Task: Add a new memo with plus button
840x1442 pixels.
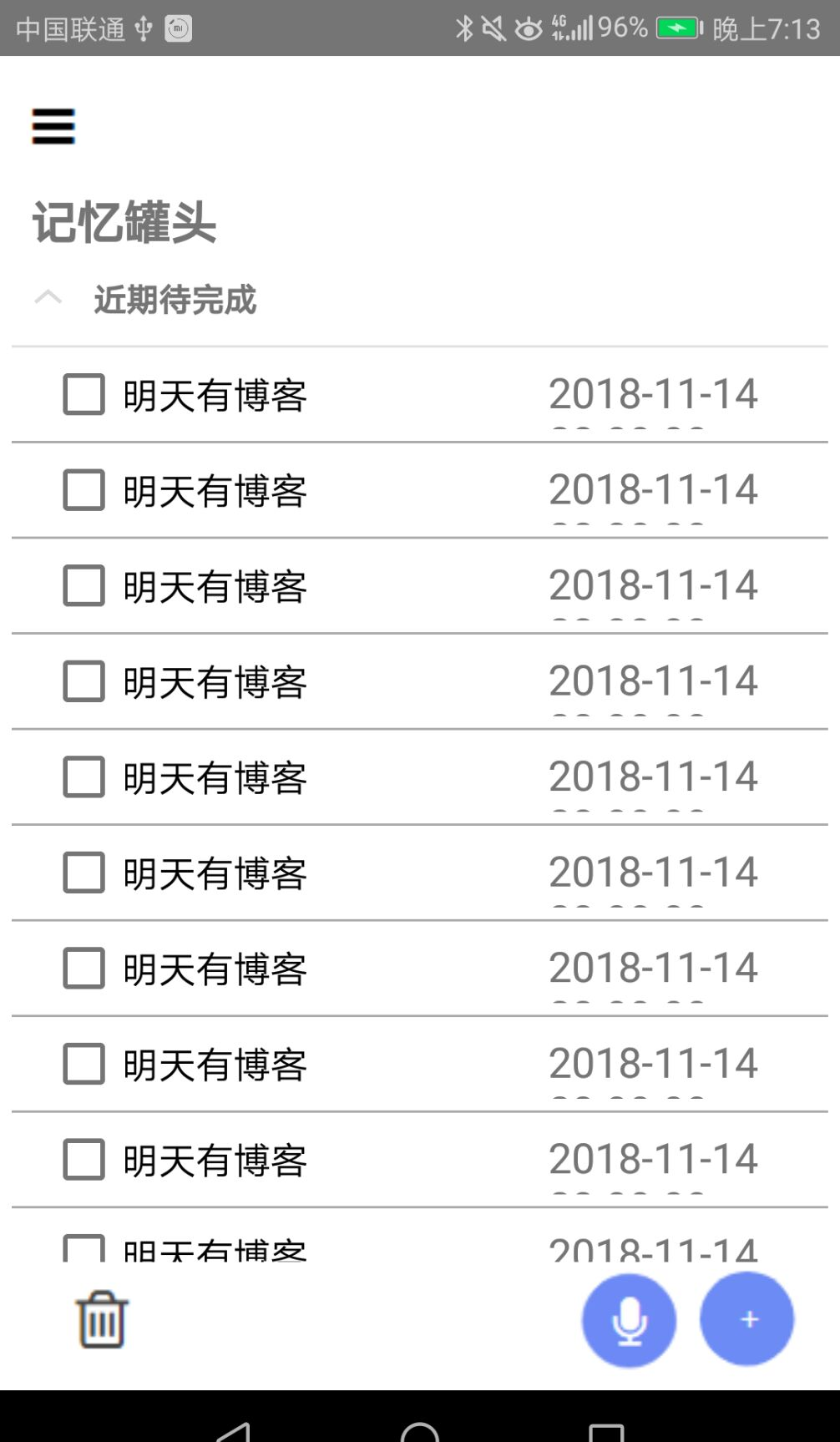Action: pos(747,1319)
